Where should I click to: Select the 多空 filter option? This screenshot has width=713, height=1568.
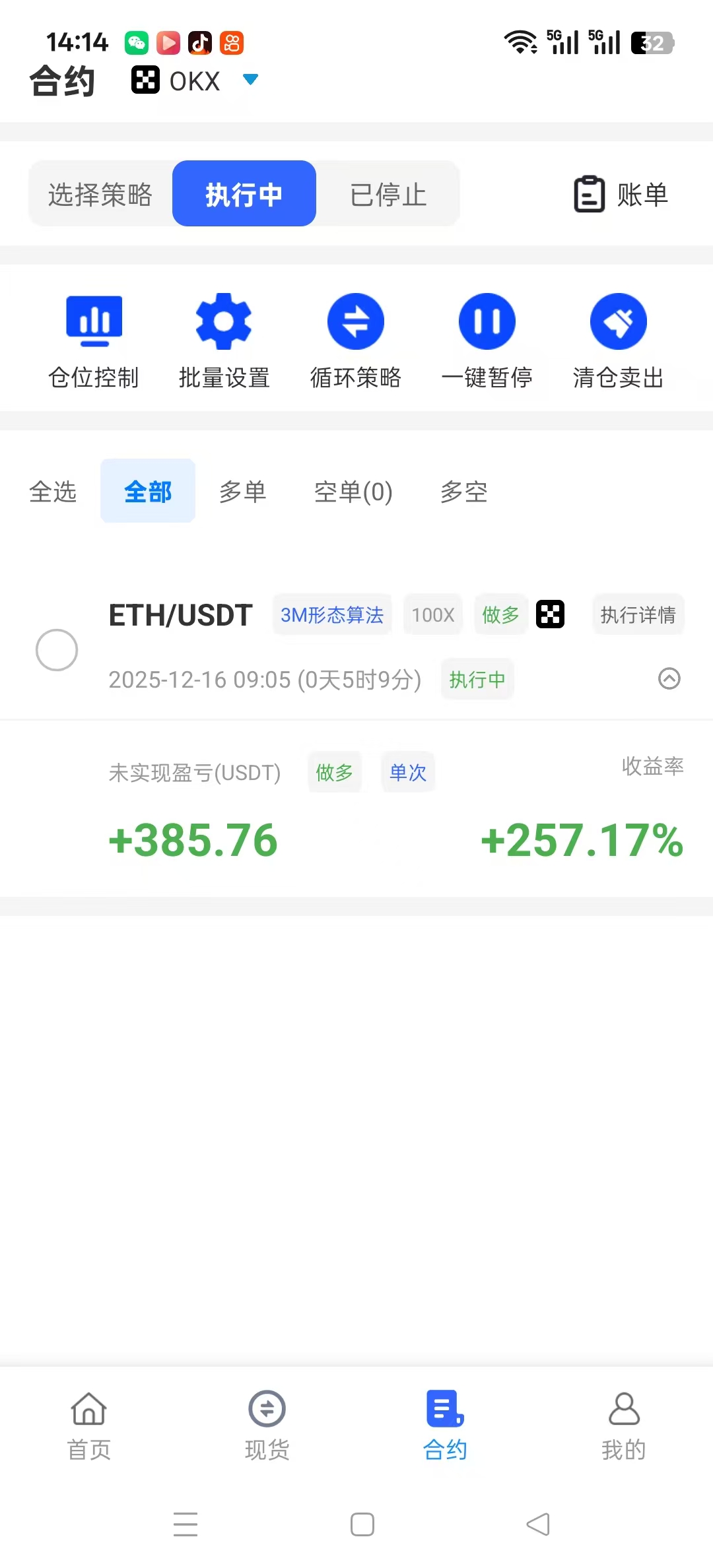pyautogui.click(x=464, y=490)
